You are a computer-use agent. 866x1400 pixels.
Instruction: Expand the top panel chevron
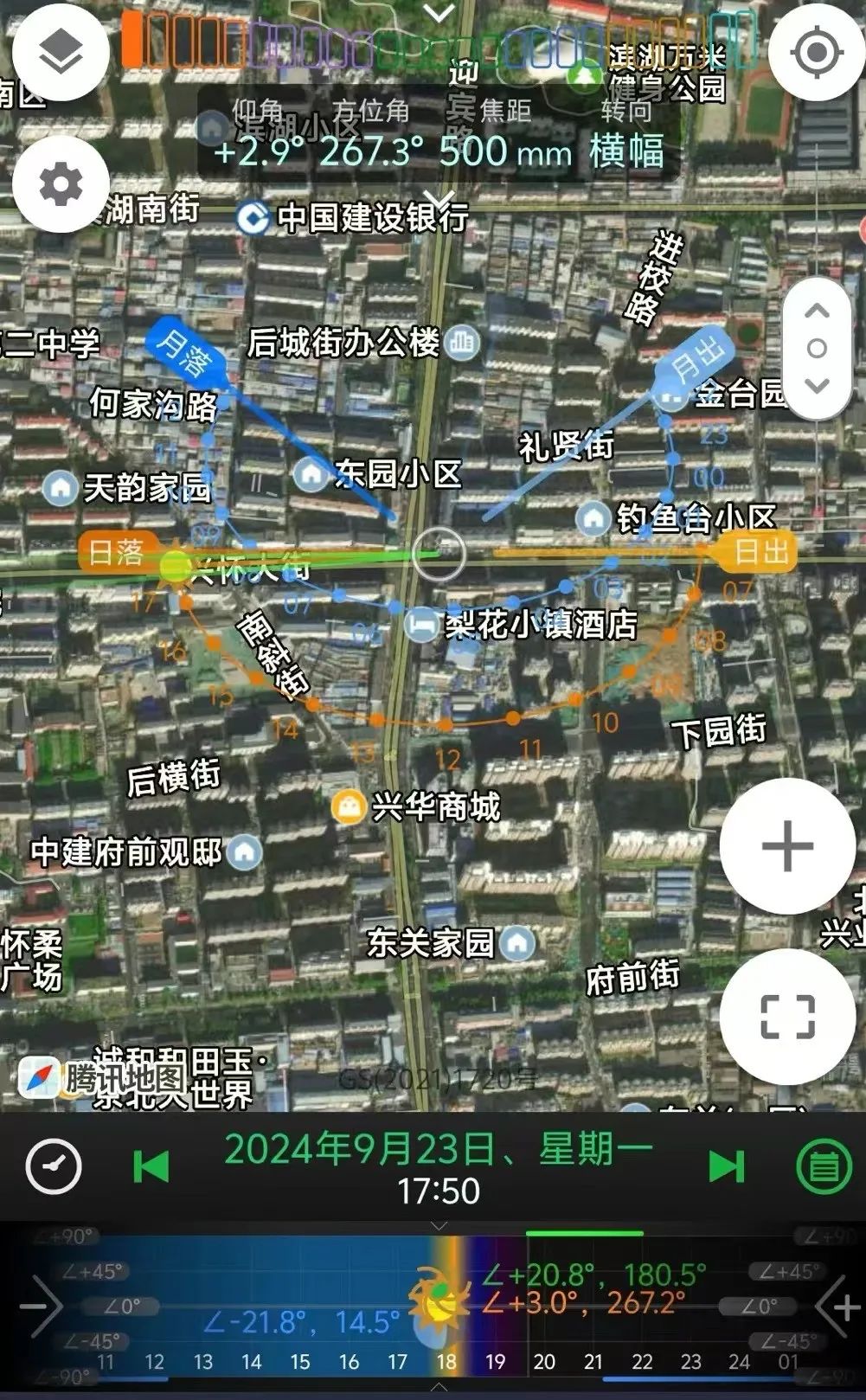pos(439,14)
